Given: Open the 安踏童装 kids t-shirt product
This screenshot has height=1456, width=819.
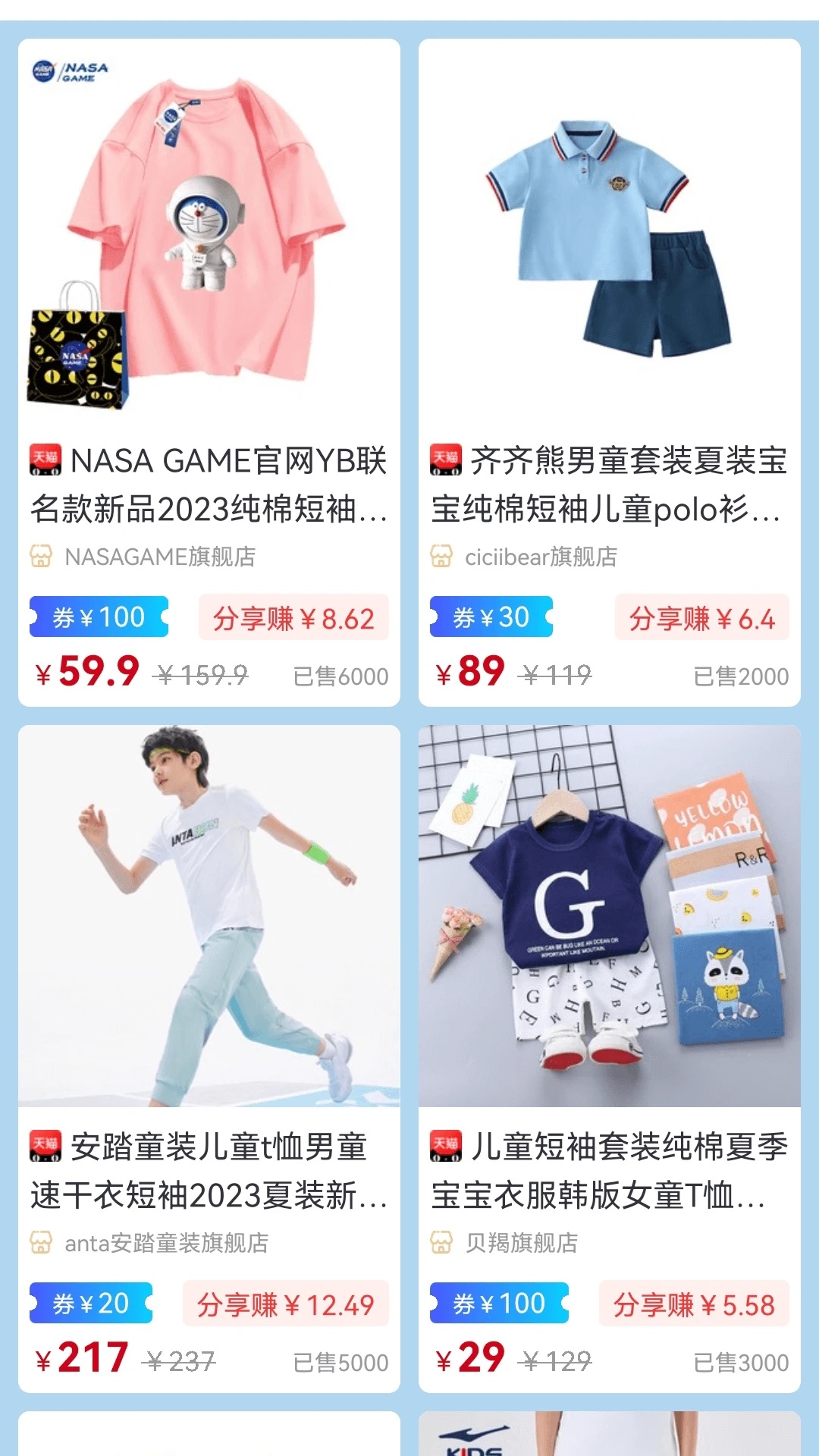Looking at the screenshot, I should (x=209, y=918).
